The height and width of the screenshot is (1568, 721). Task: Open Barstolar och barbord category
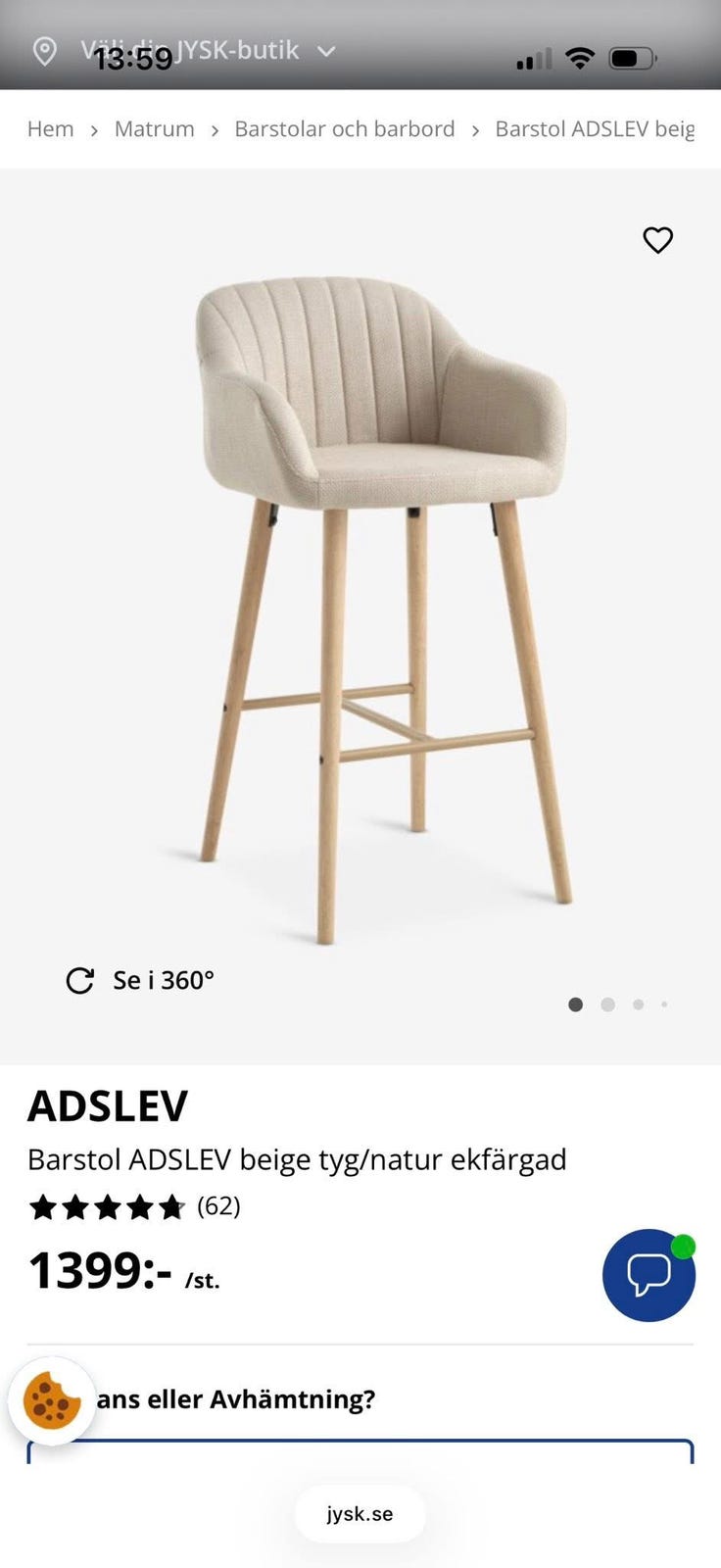click(x=344, y=129)
